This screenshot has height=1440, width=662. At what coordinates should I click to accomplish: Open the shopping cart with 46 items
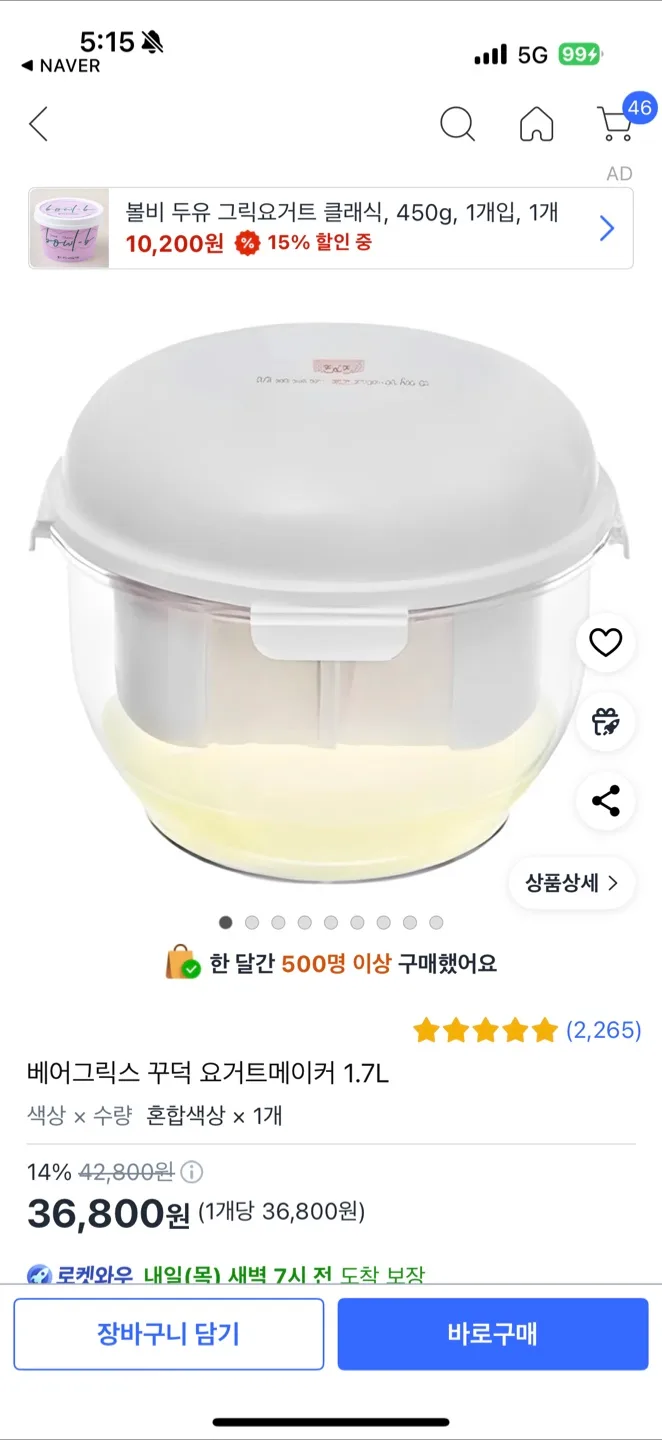coord(616,125)
